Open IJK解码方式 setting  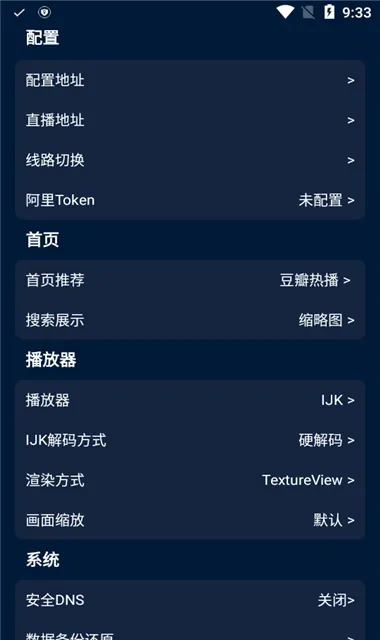point(190,440)
